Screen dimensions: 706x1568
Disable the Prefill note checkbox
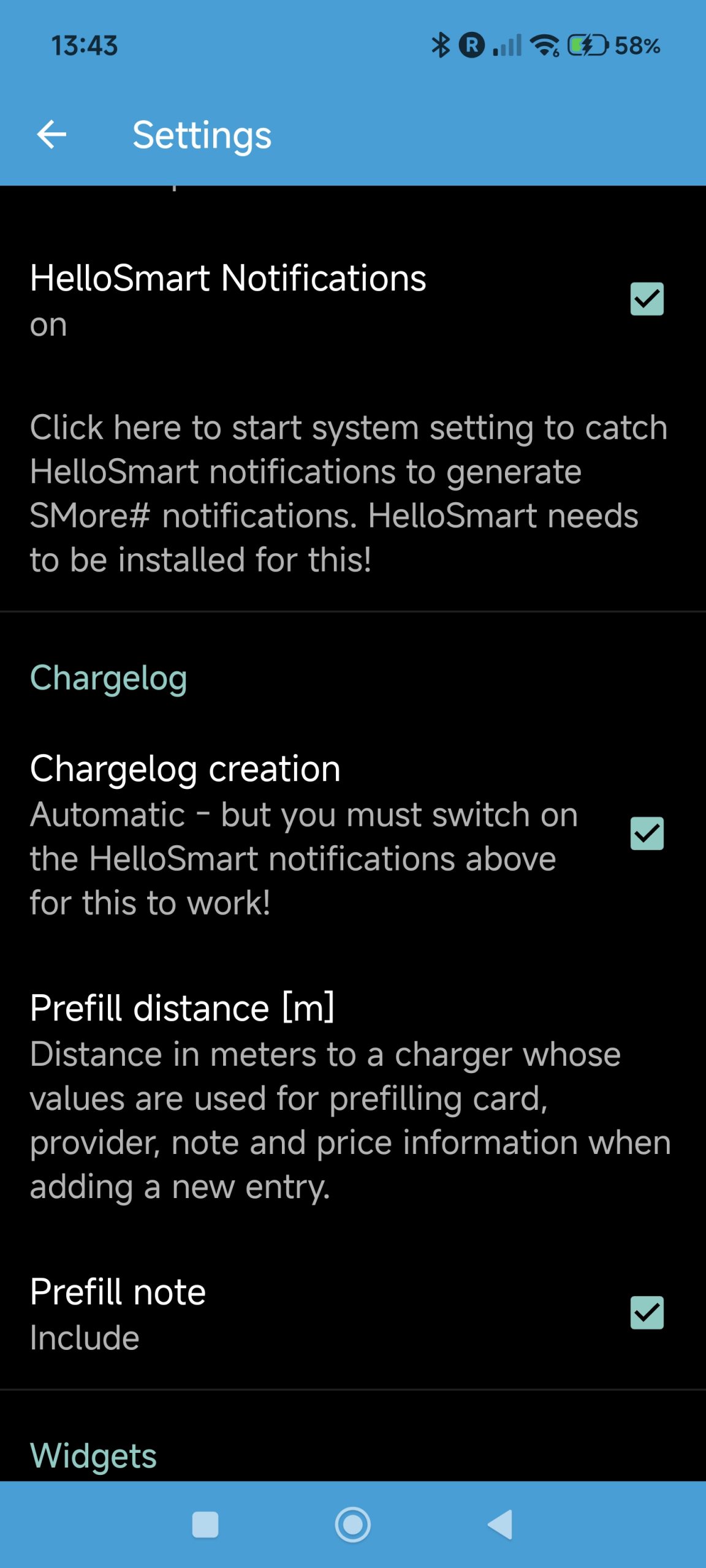(647, 1313)
